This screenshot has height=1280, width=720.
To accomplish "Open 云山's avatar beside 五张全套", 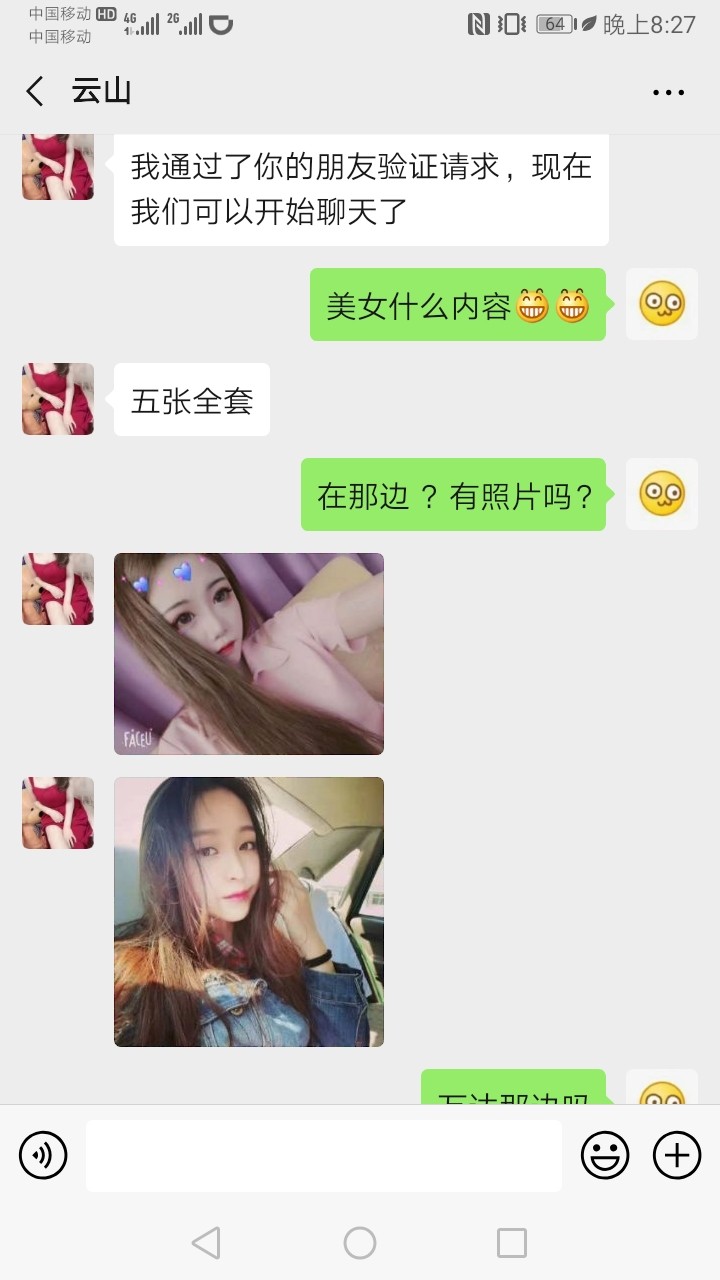I will pyautogui.click(x=58, y=399).
